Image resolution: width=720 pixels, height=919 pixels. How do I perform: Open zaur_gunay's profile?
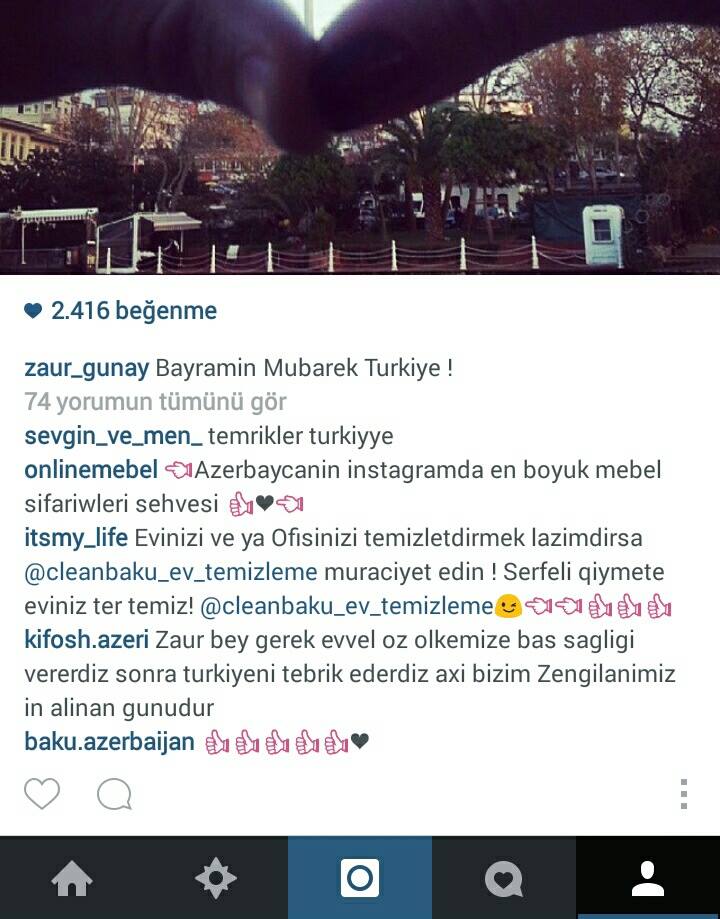click(x=86, y=368)
